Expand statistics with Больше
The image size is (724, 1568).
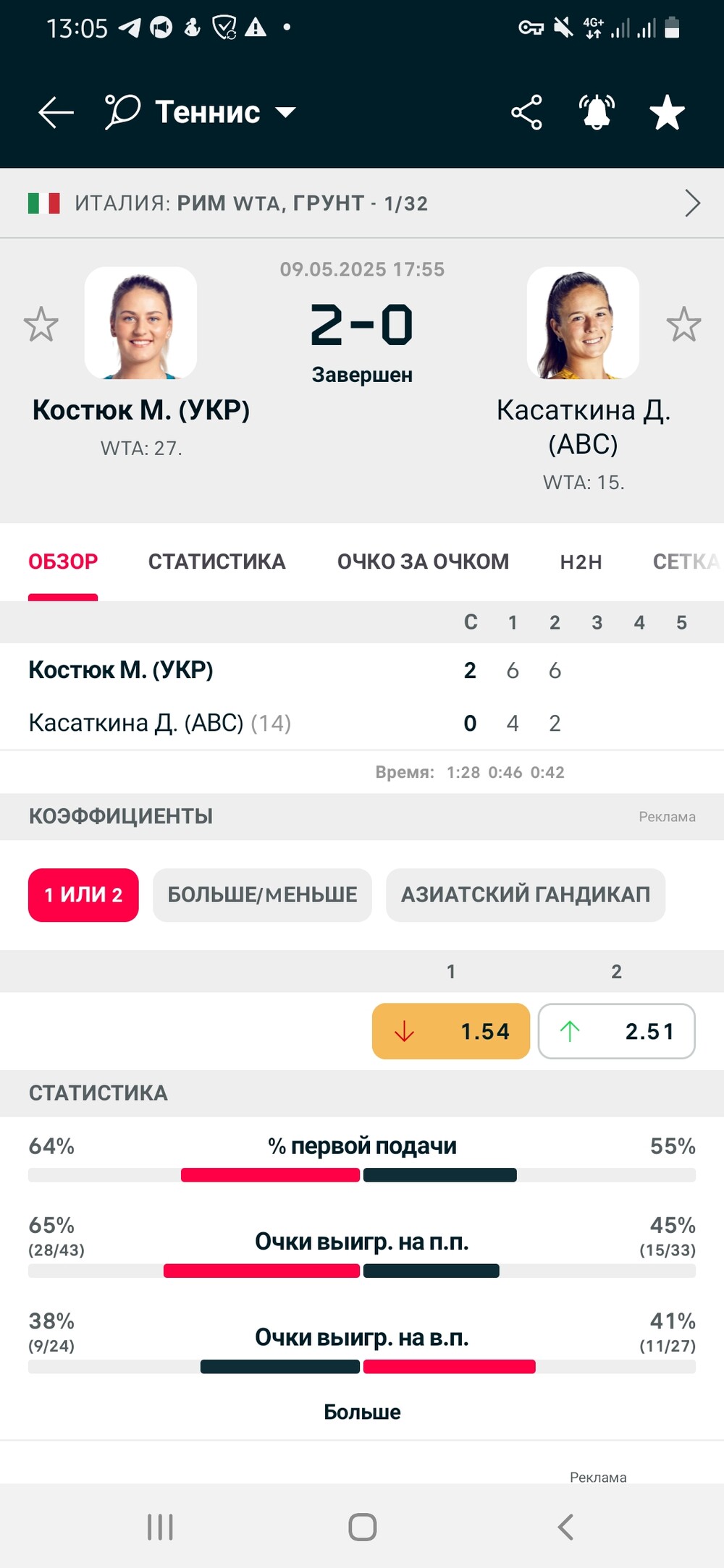click(362, 1412)
